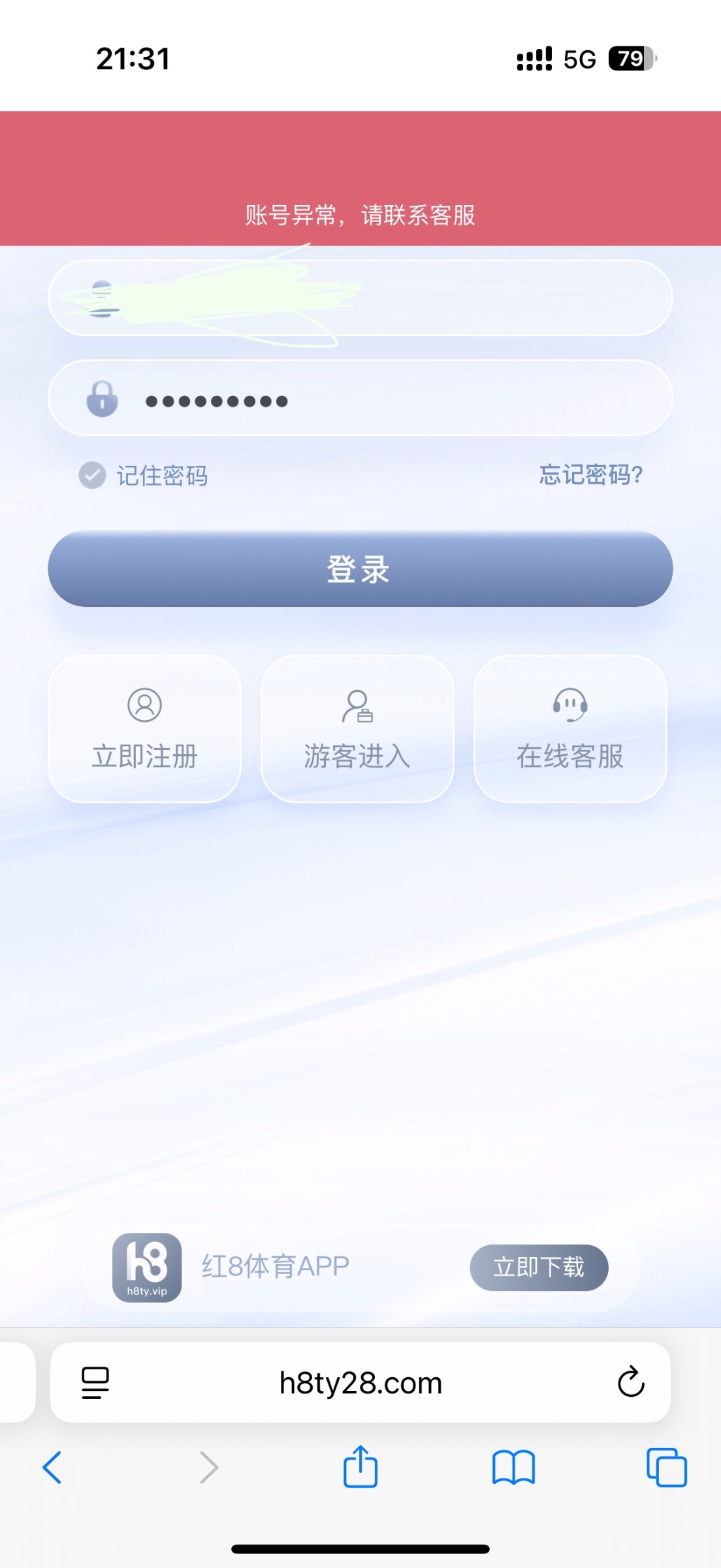
Task: Click the lock icon in the password field
Action: [x=102, y=398]
